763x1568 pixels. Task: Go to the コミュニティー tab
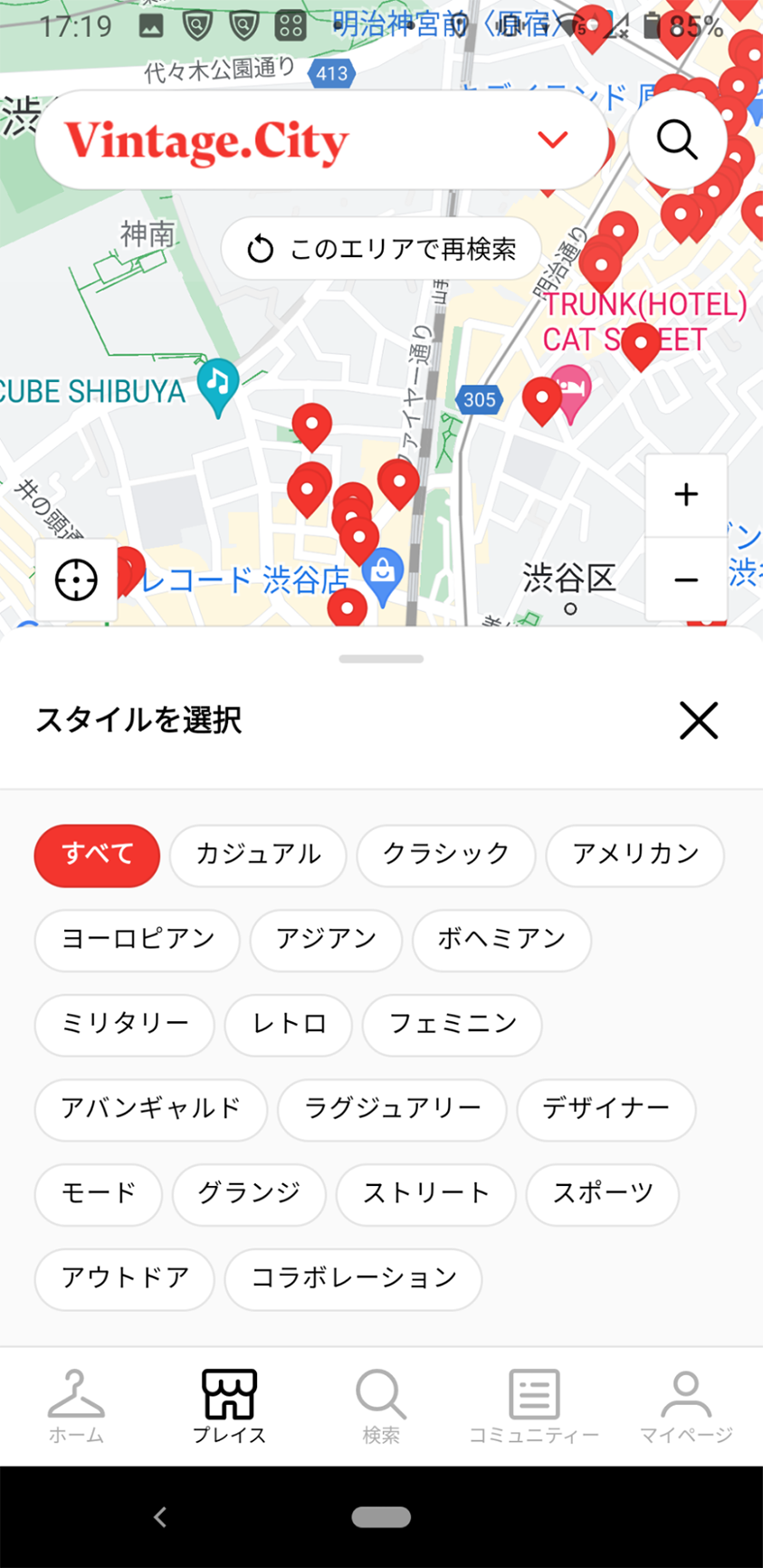(534, 1407)
